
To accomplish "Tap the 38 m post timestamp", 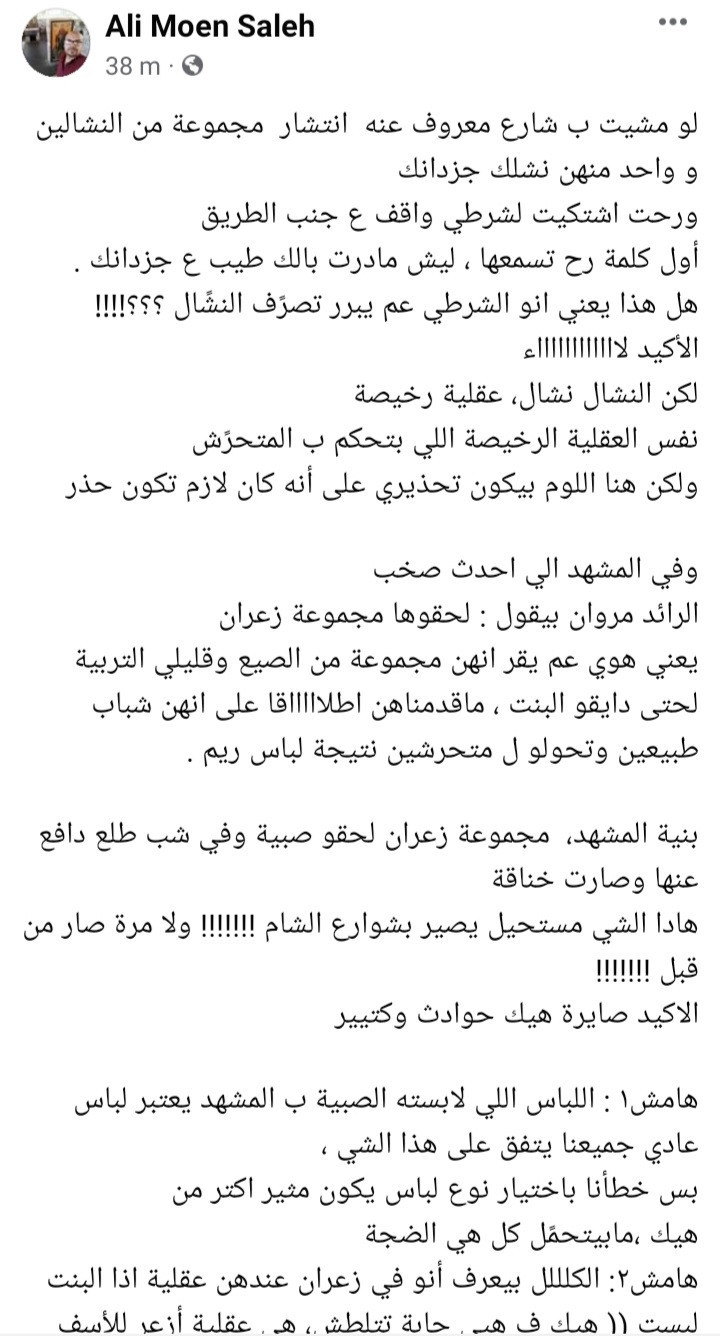I will tap(132, 66).
